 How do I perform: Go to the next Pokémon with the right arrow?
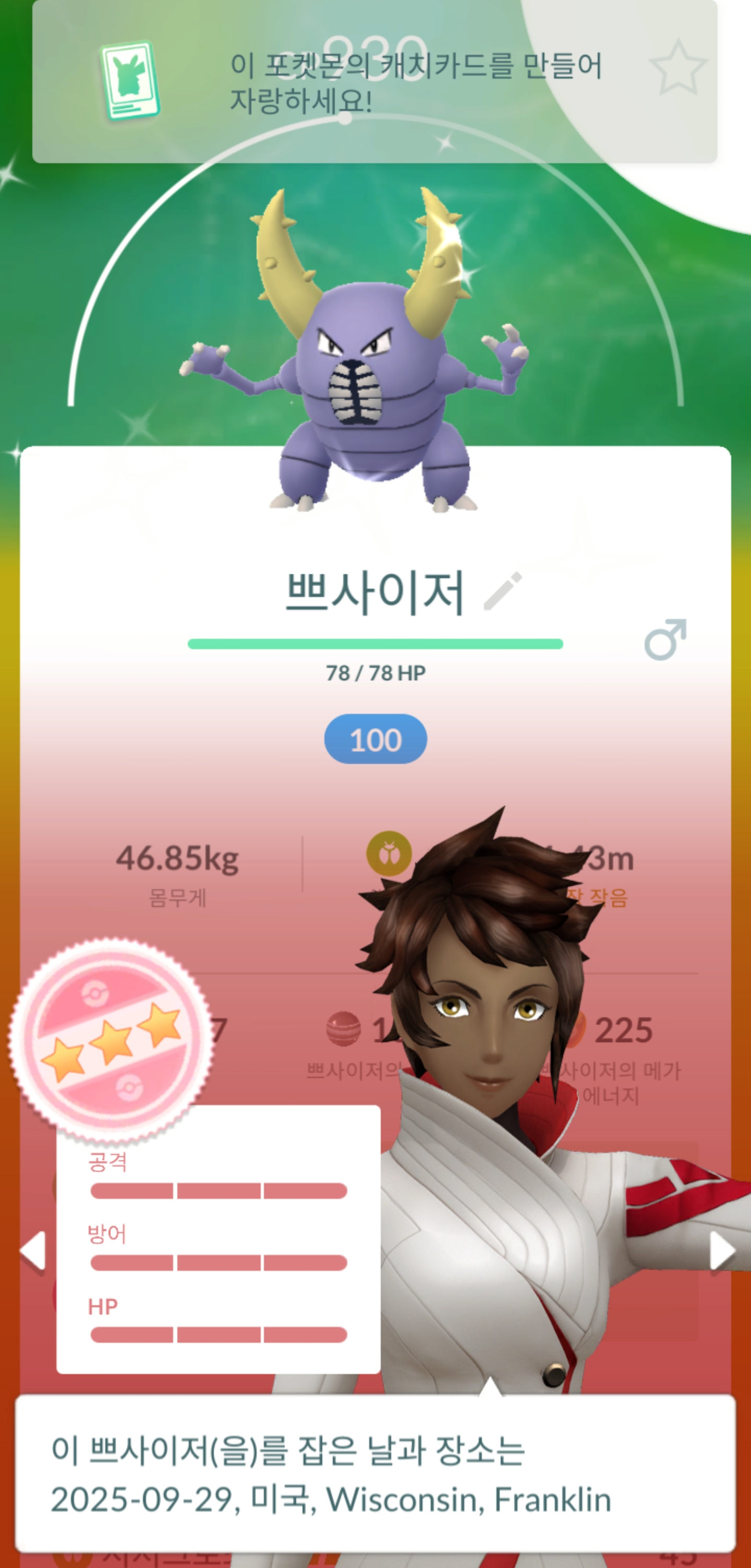[722, 1251]
